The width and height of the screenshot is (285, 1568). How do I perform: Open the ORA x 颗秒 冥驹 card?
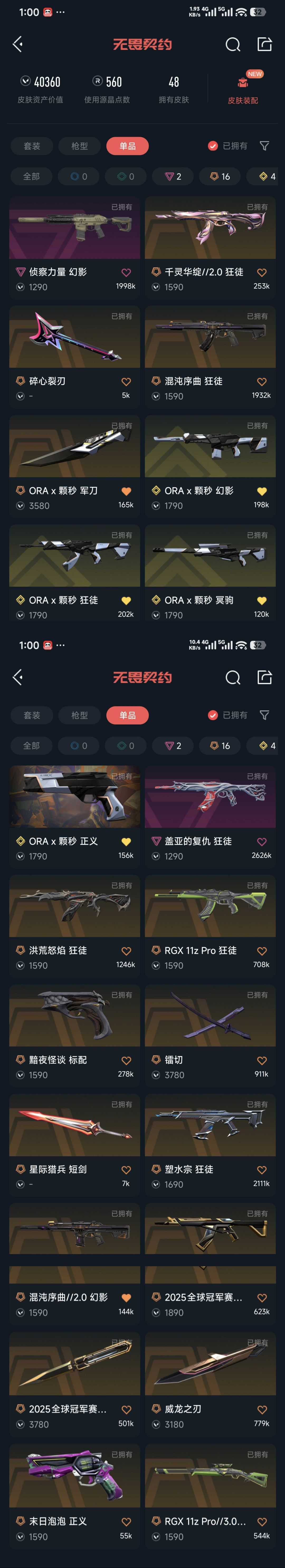[210, 573]
